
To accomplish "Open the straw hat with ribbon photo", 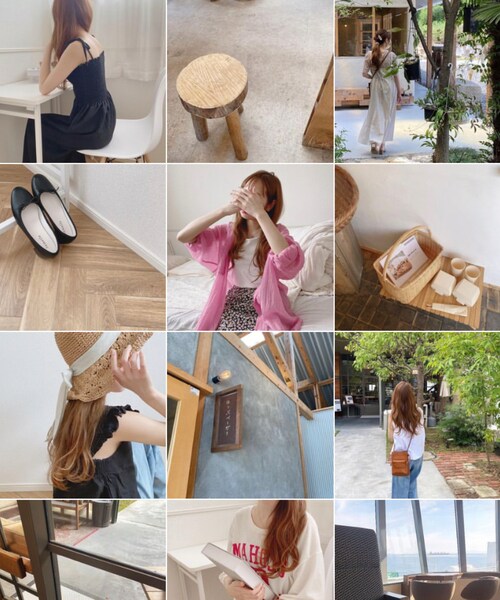I will [x=83, y=415].
